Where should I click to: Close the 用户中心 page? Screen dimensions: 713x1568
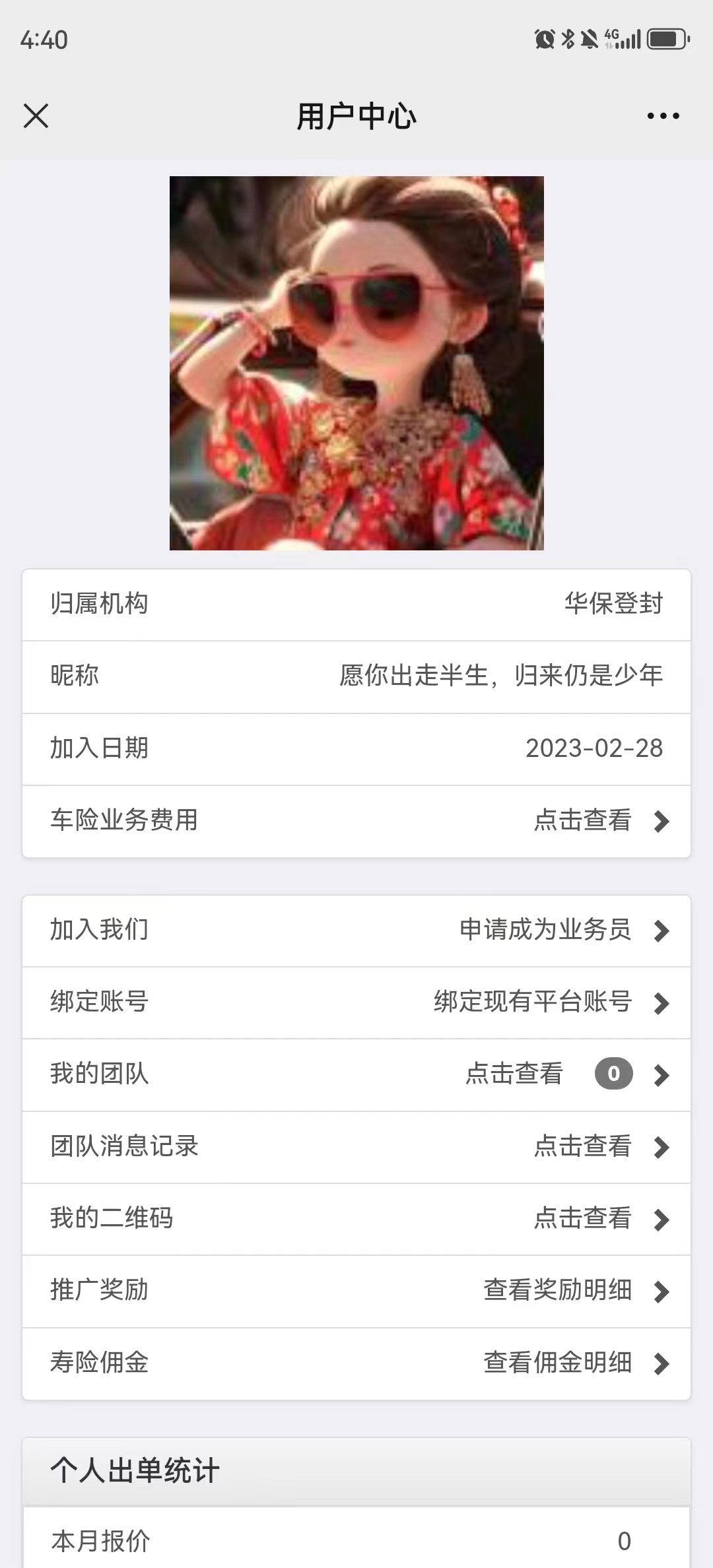[36, 116]
